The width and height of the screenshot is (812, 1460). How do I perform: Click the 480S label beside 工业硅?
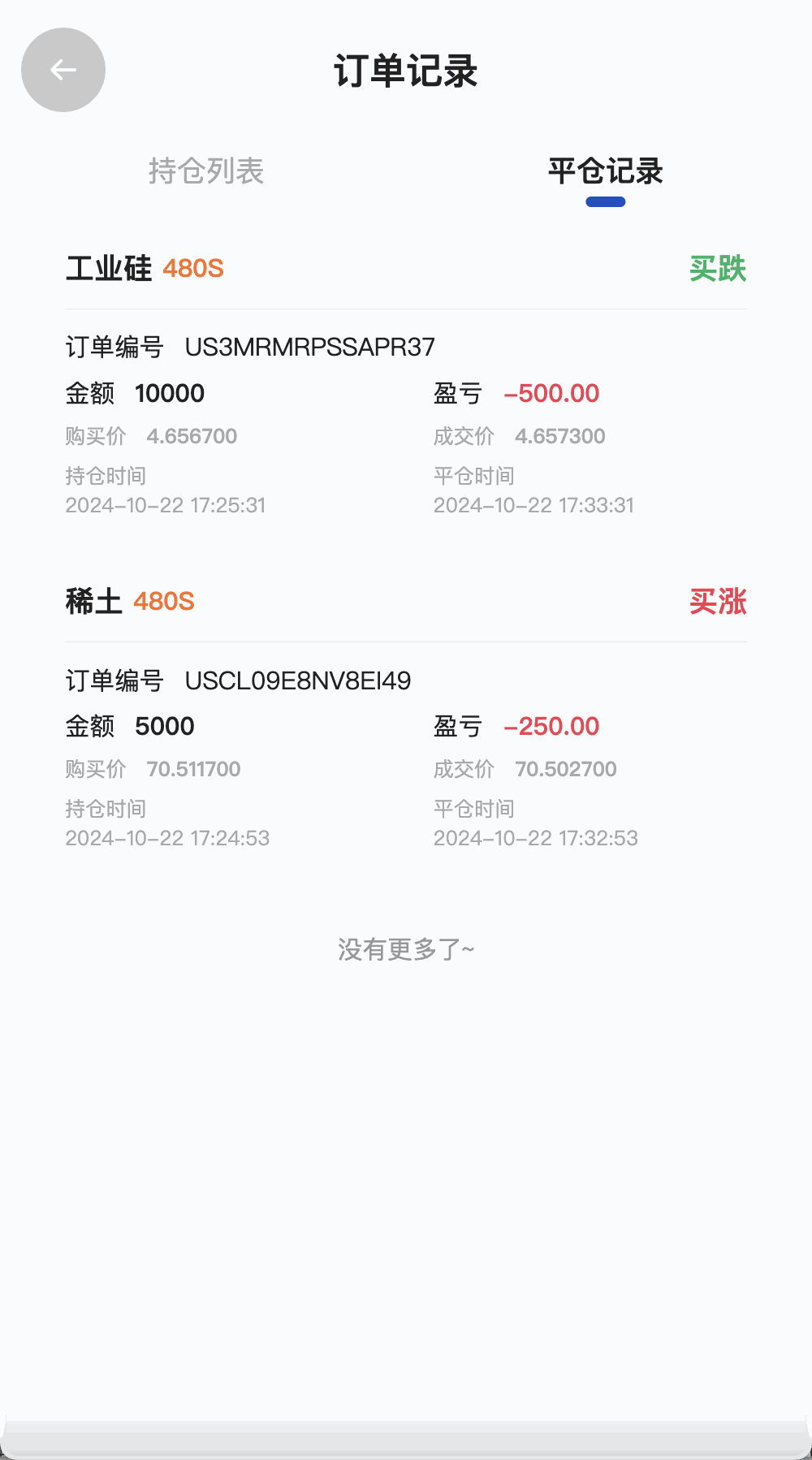[x=194, y=269]
